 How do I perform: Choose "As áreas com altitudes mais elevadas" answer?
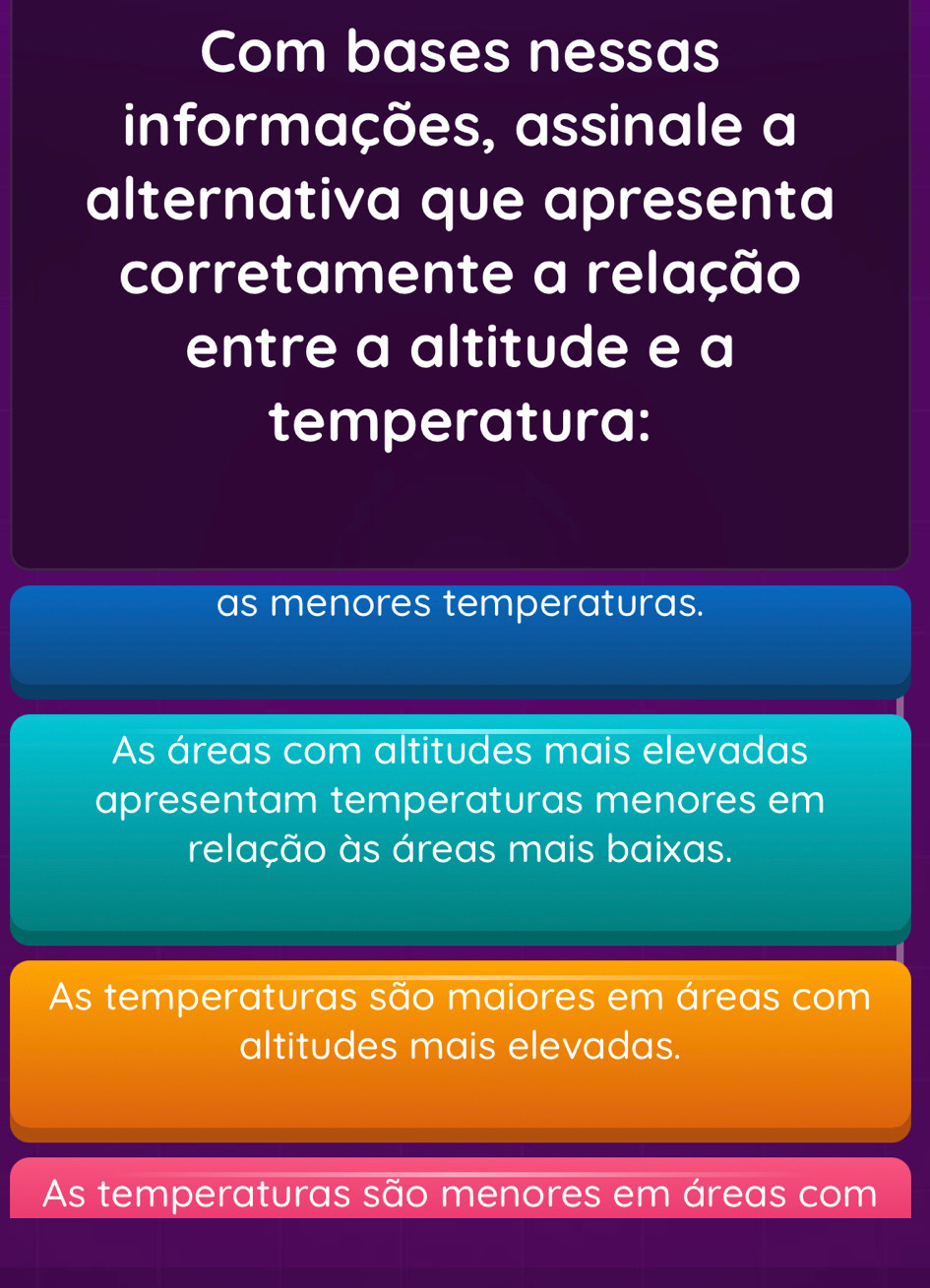(x=461, y=828)
